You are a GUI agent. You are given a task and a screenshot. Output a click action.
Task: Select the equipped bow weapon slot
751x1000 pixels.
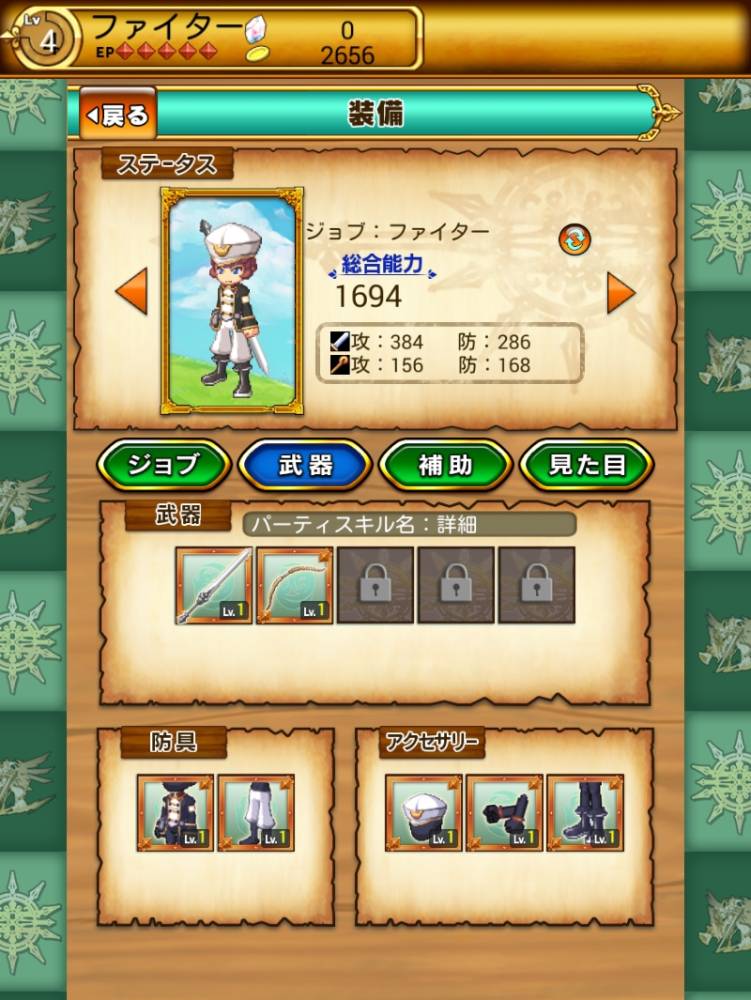click(x=294, y=585)
